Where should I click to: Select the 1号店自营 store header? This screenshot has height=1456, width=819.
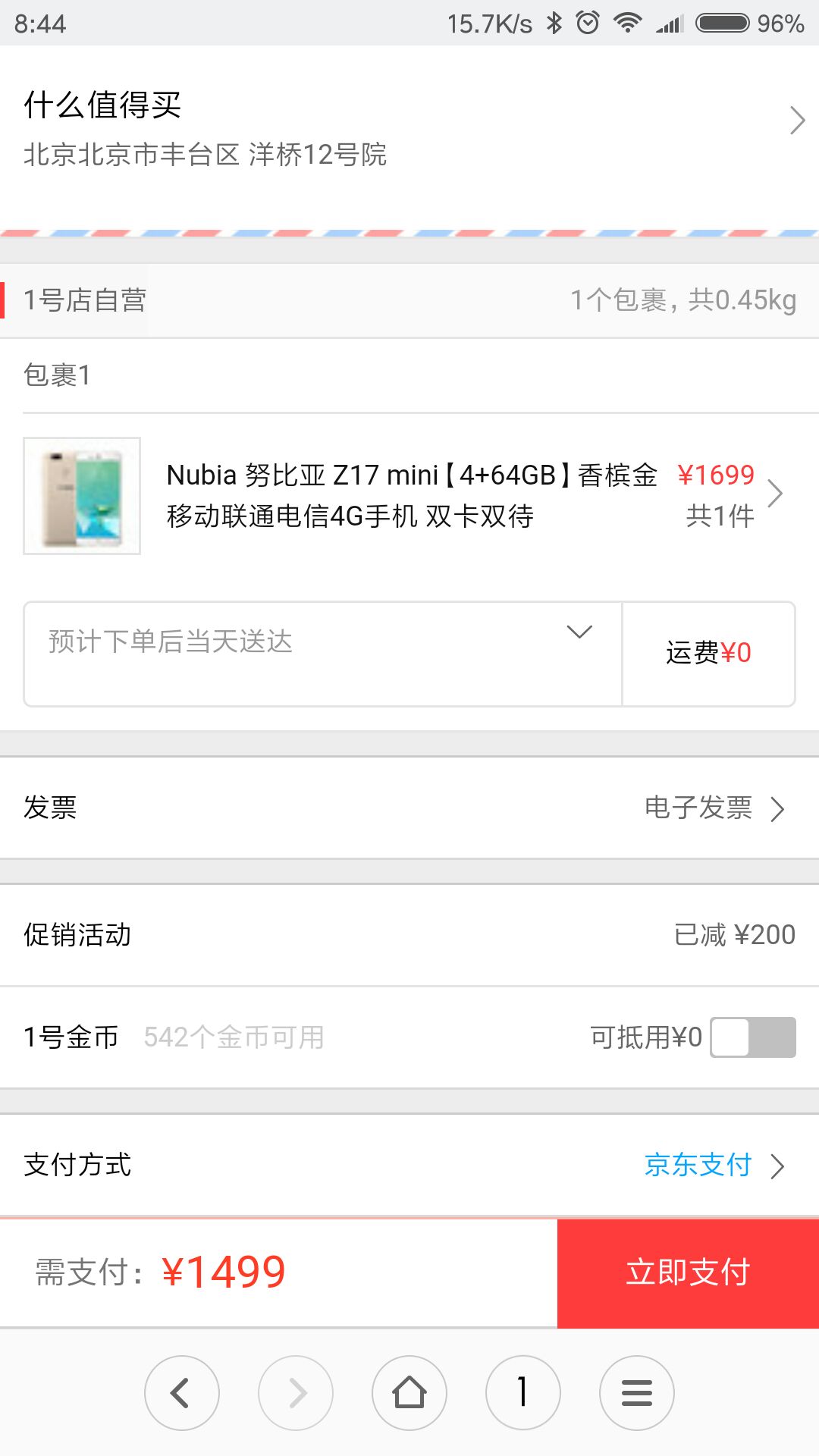(x=85, y=300)
